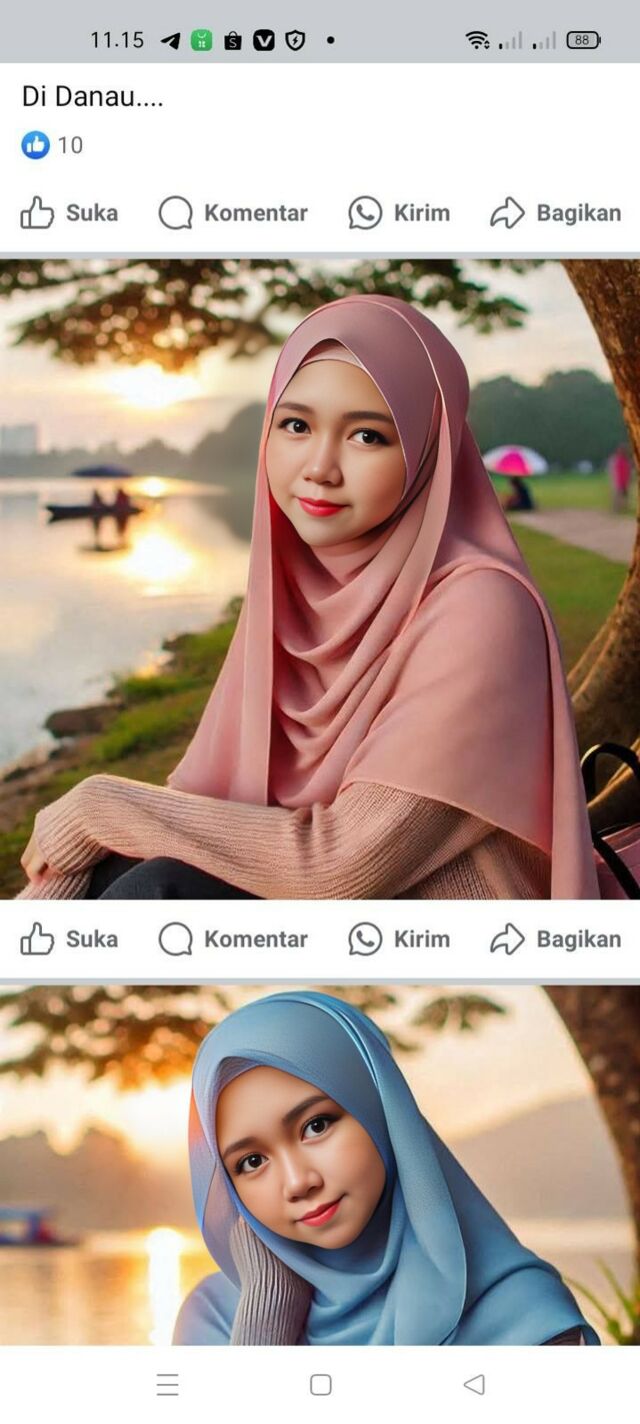The height and width of the screenshot is (1424, 640).
Task: Open the photo with the pink hijab
Action: 320,580
